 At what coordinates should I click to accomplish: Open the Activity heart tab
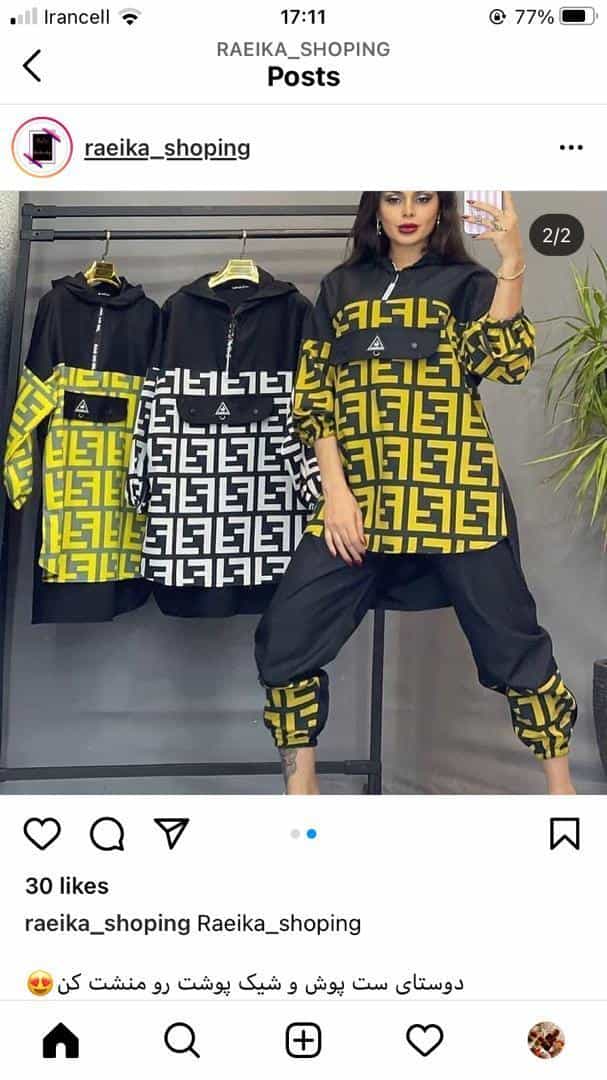[x=424, y=1041]
